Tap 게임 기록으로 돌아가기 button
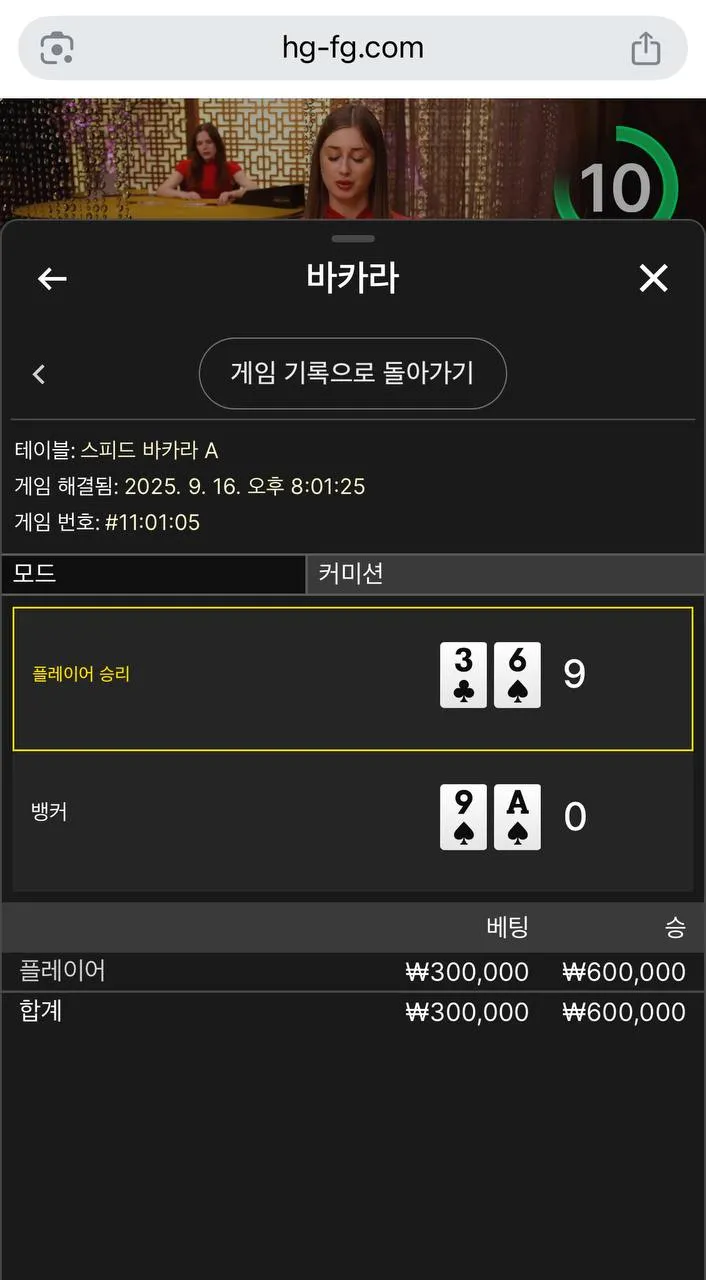Viewport: 706px width, 1280px height. point(353,374)
